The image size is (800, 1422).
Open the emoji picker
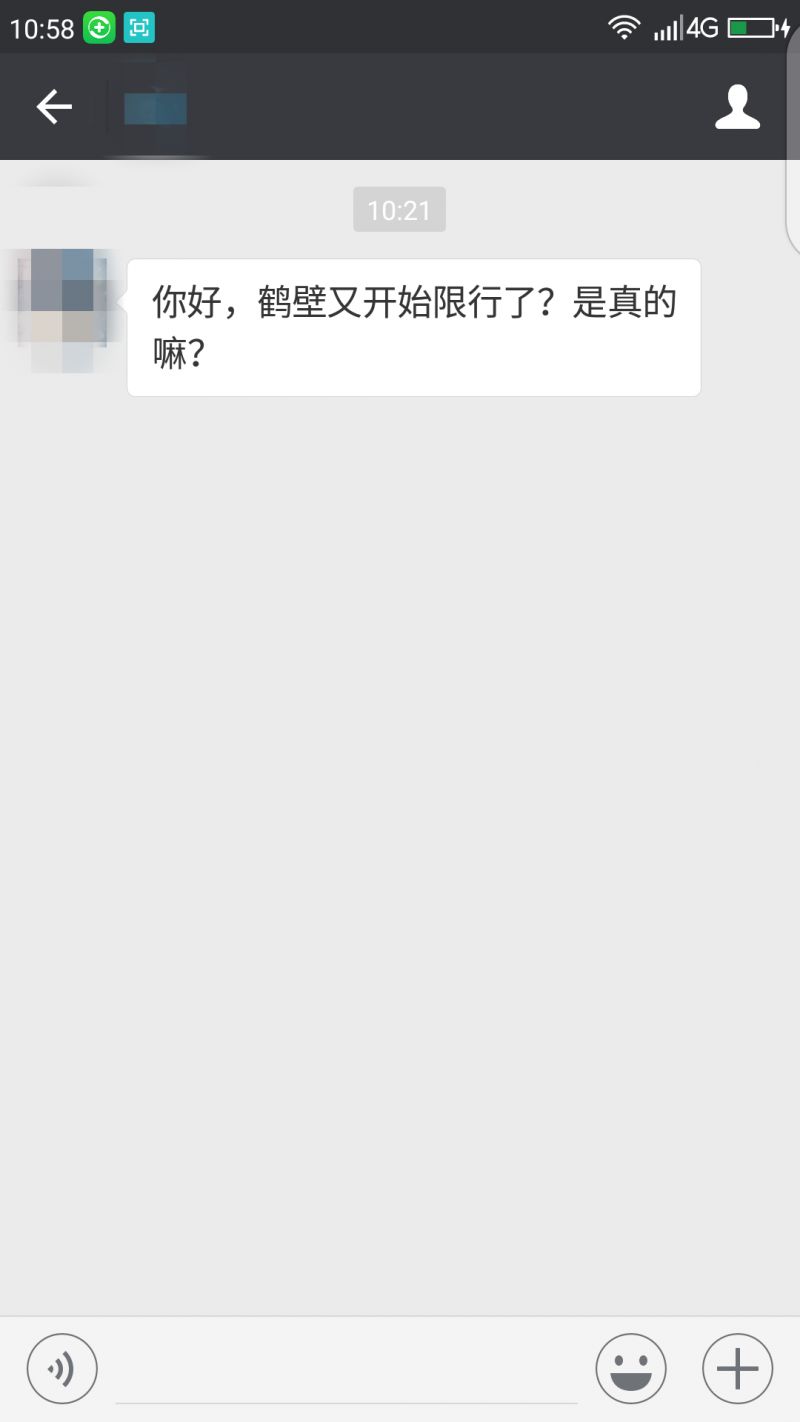coord(631,1369)
